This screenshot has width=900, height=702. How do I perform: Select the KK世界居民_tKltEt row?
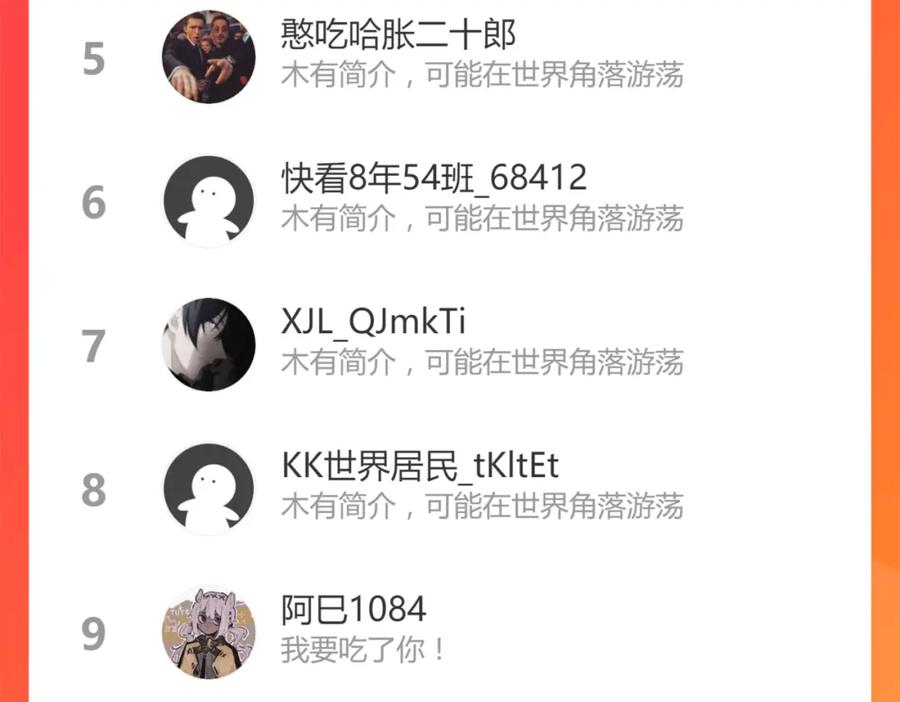(449, 489)
